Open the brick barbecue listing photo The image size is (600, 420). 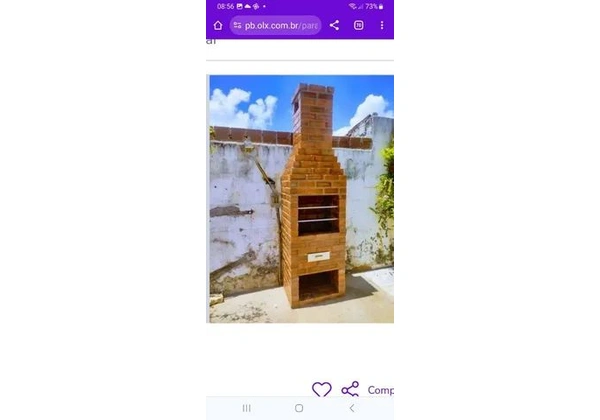click(x=301, y=198)
